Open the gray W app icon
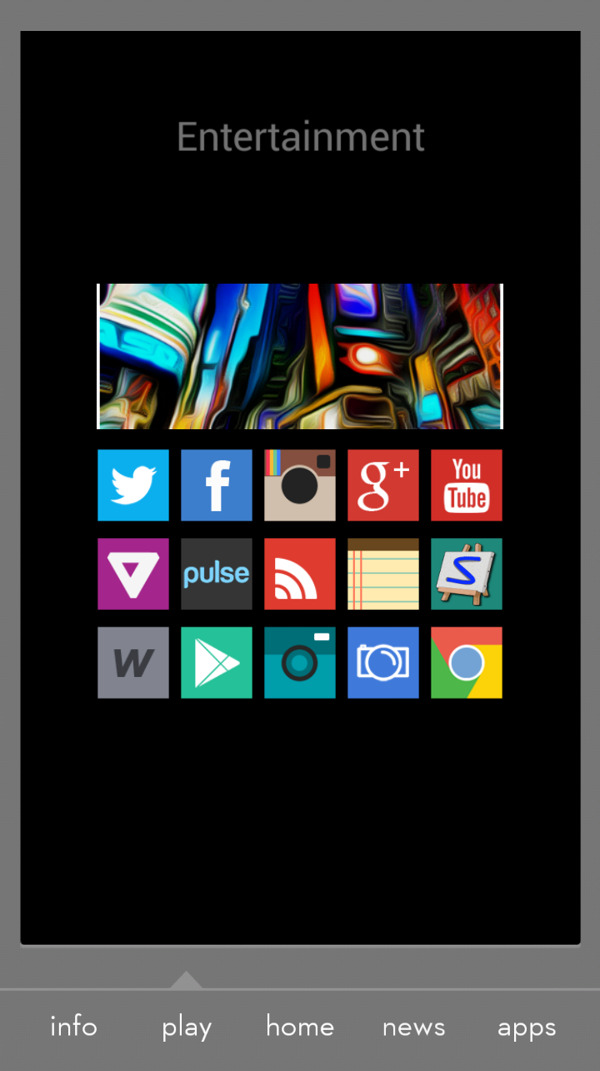The image size is (600, 1071). [x=133, y=662]
